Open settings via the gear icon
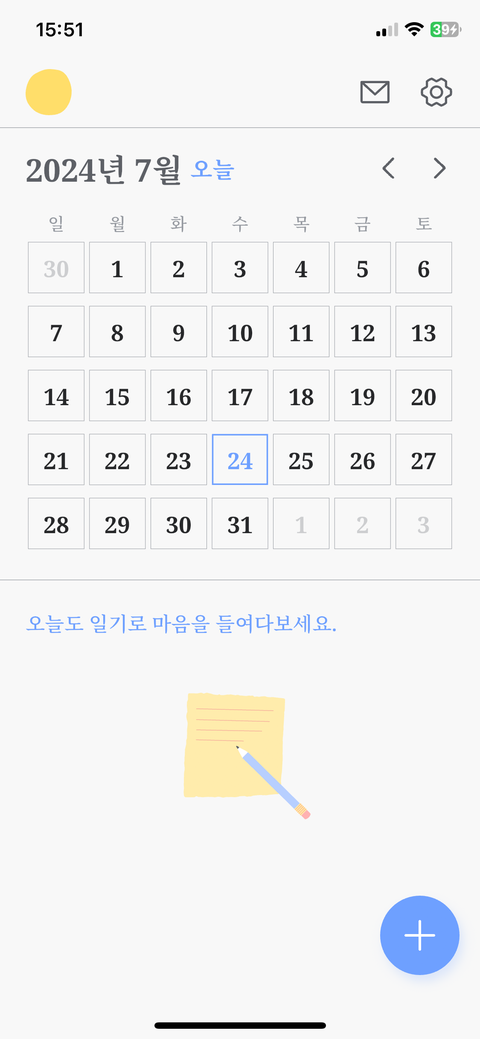 [436, 92]
